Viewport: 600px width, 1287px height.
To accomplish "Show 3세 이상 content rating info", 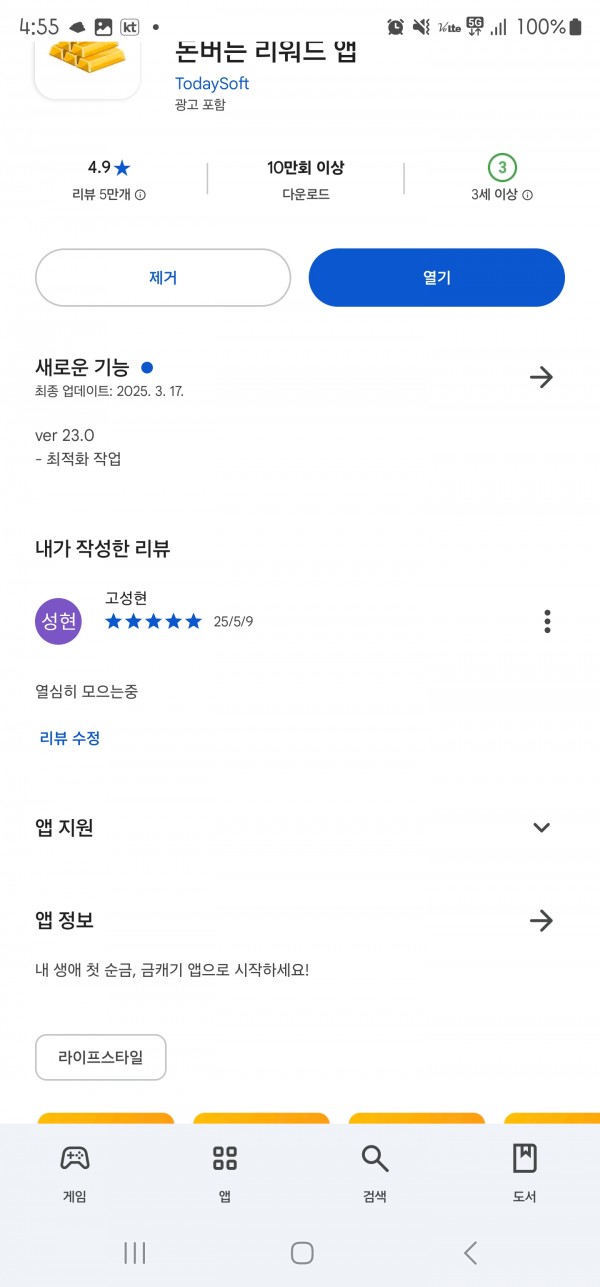I will pos(502,180).
